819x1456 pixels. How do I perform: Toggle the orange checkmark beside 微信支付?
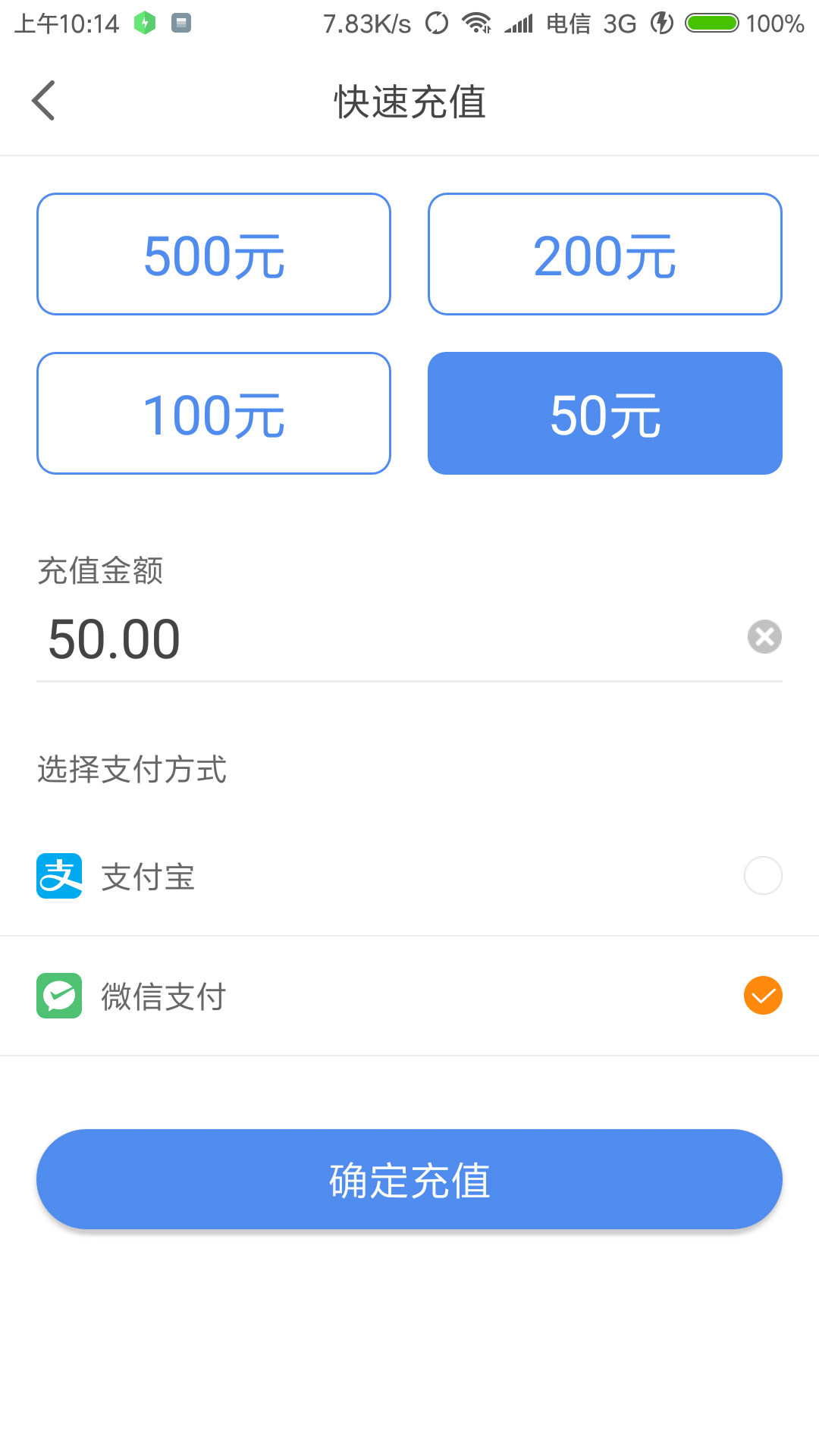click(763, 996)
